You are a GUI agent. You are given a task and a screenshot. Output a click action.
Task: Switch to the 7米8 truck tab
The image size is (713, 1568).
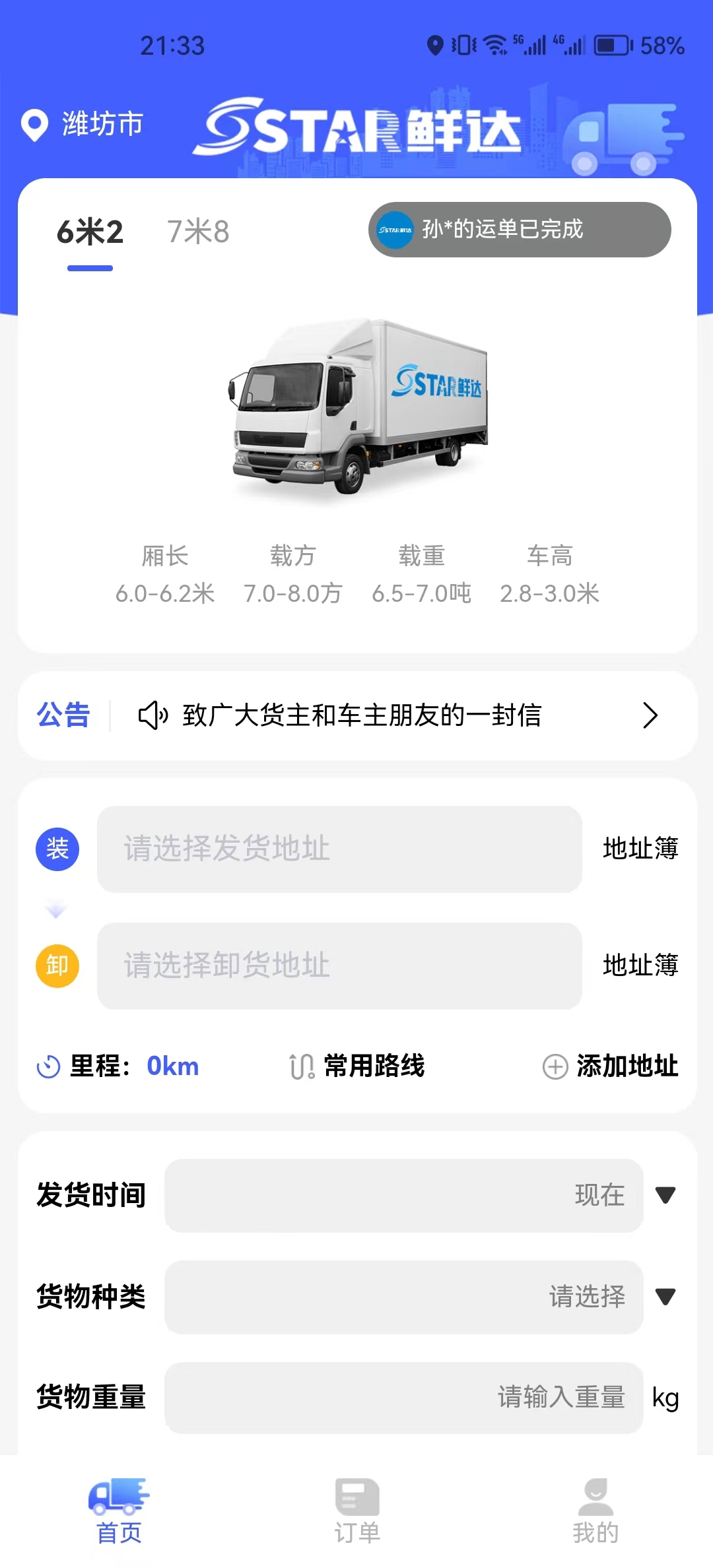(x=198, y=232)
